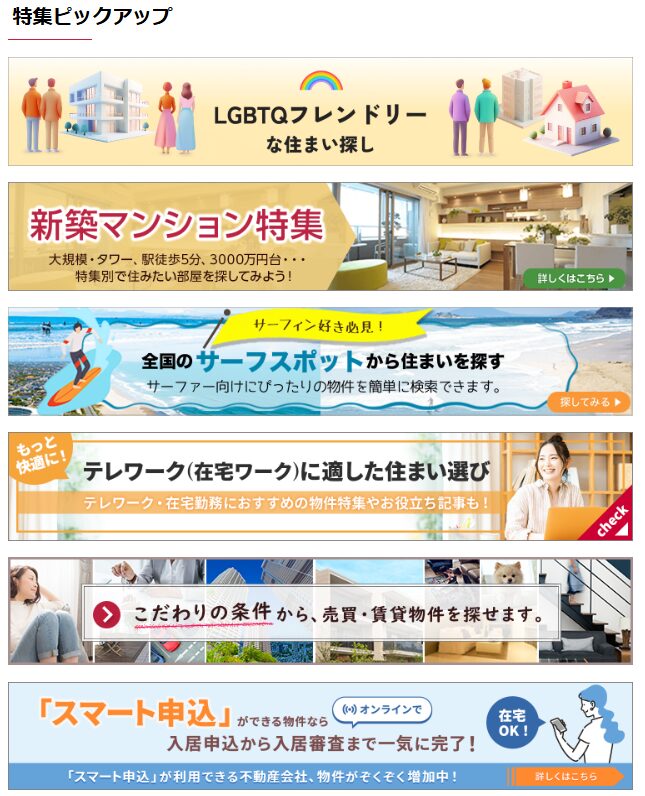Screen dimensions: 645x796
Task: Open the サーフスポット housing search banner
Action: pos(320,361)
